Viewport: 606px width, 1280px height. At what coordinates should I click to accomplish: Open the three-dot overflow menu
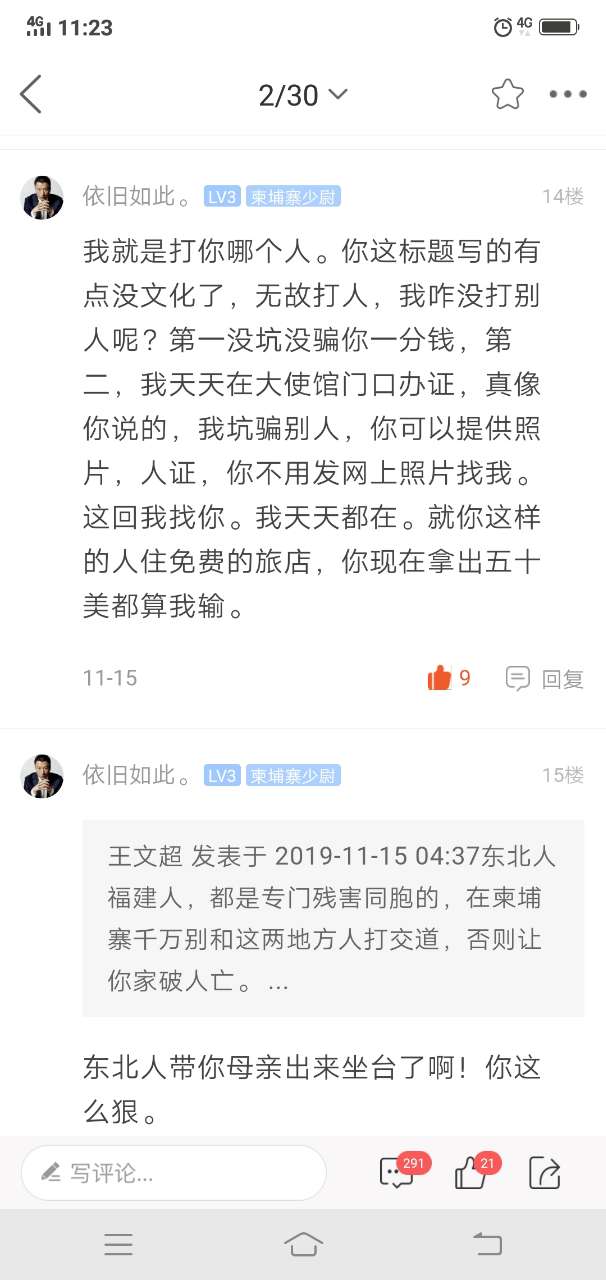[567, 95]
